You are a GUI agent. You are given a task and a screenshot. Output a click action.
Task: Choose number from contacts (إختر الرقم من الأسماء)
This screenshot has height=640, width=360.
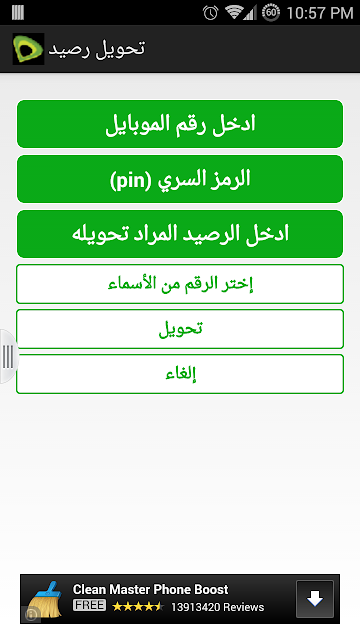(180, 284)
